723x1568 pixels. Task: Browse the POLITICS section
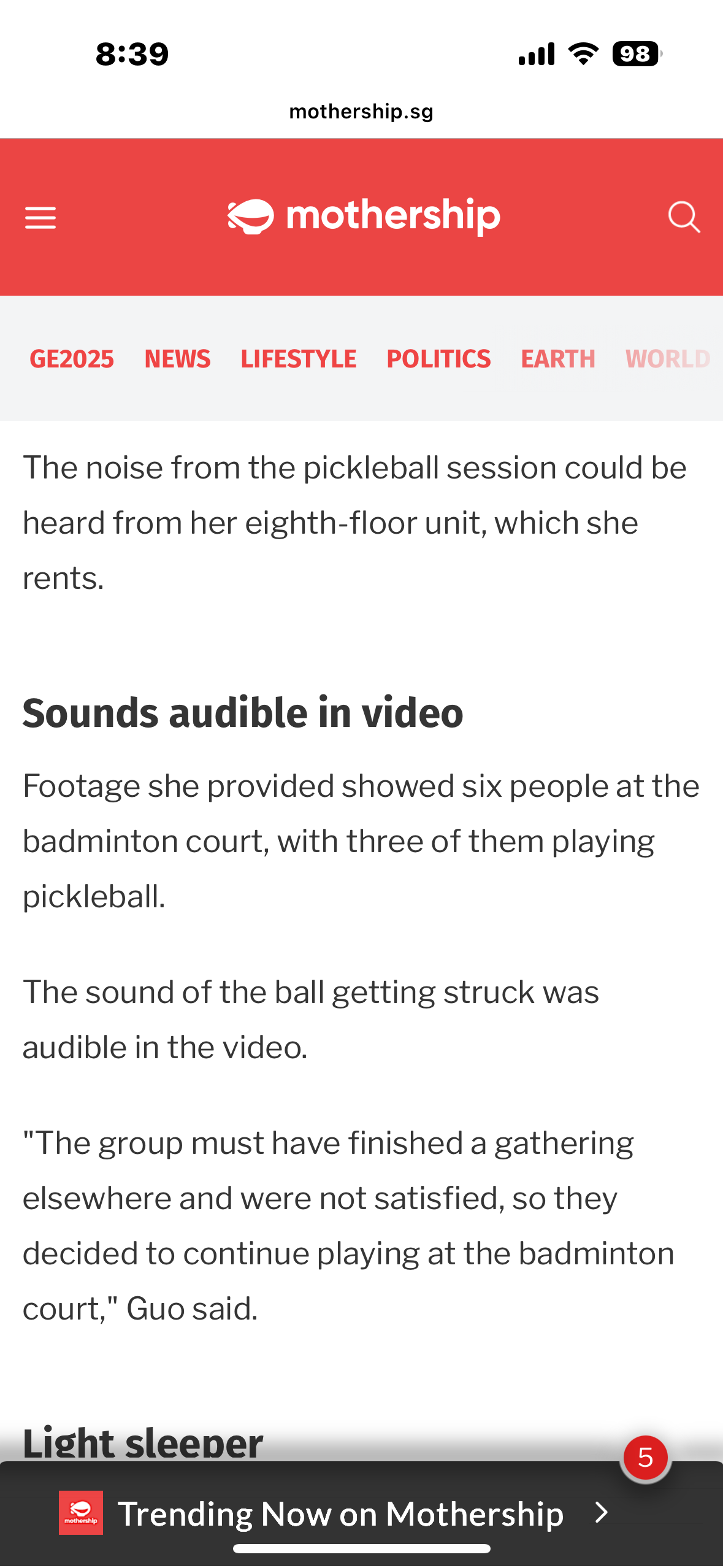(x=438, y=359)
